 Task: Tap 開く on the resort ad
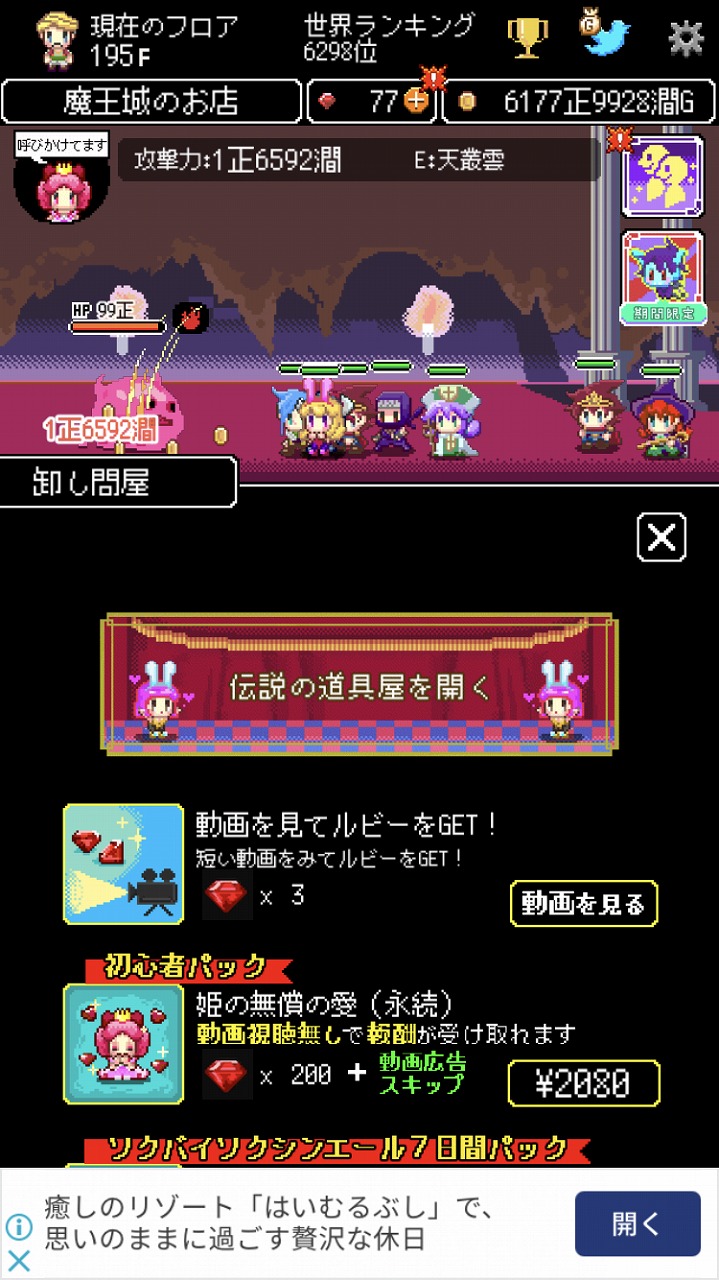pyautogui.click(x=637, y=1223)
